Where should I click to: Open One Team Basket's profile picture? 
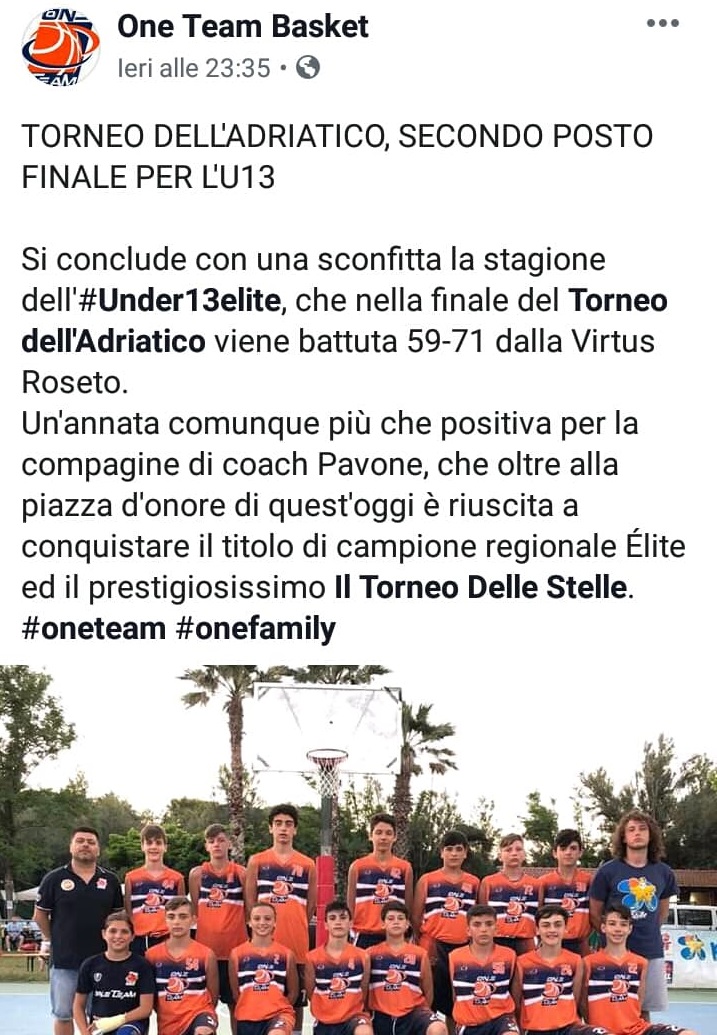pos(60,46)
